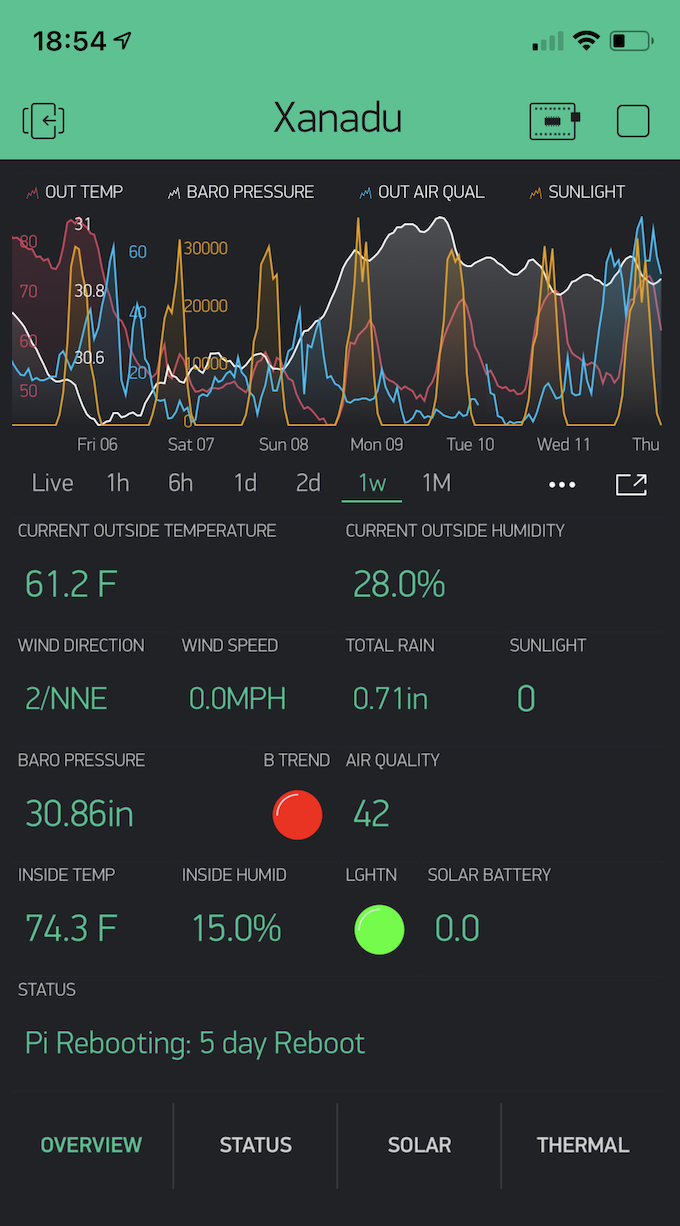Switch chart to 1M range

point(436,483)
